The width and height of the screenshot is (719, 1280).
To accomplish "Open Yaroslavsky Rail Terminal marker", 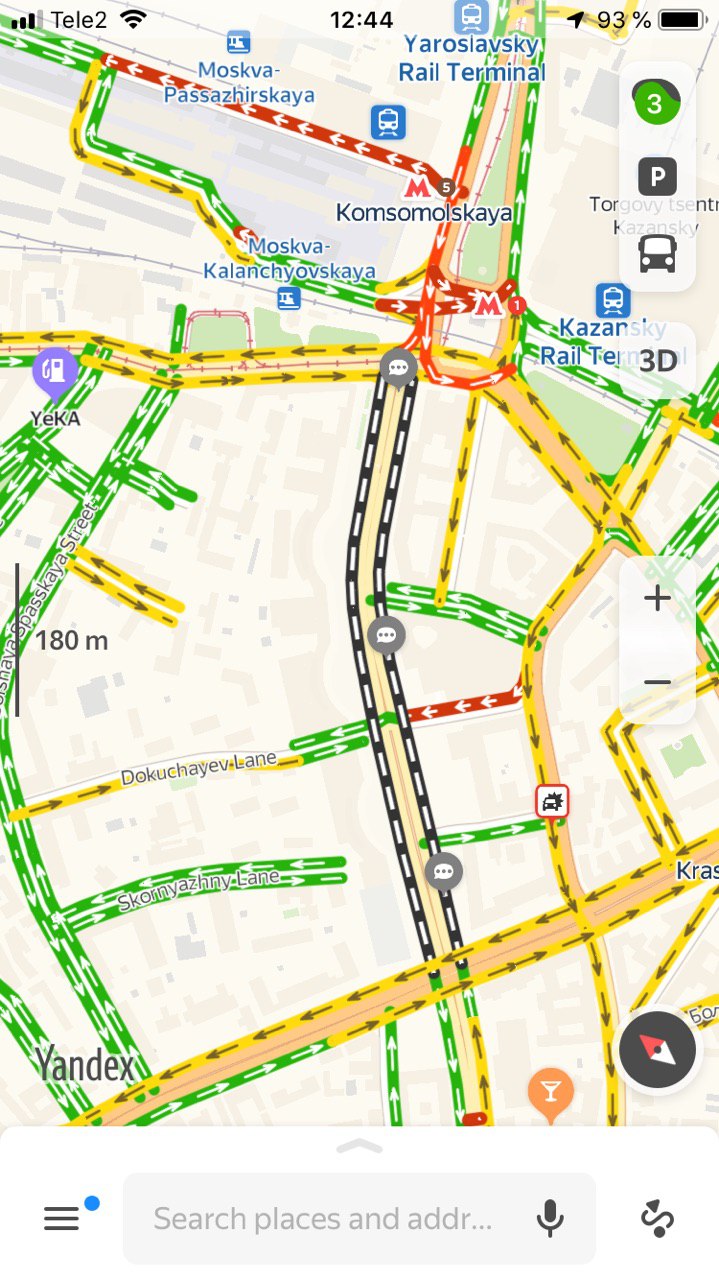I will point(471,18).
